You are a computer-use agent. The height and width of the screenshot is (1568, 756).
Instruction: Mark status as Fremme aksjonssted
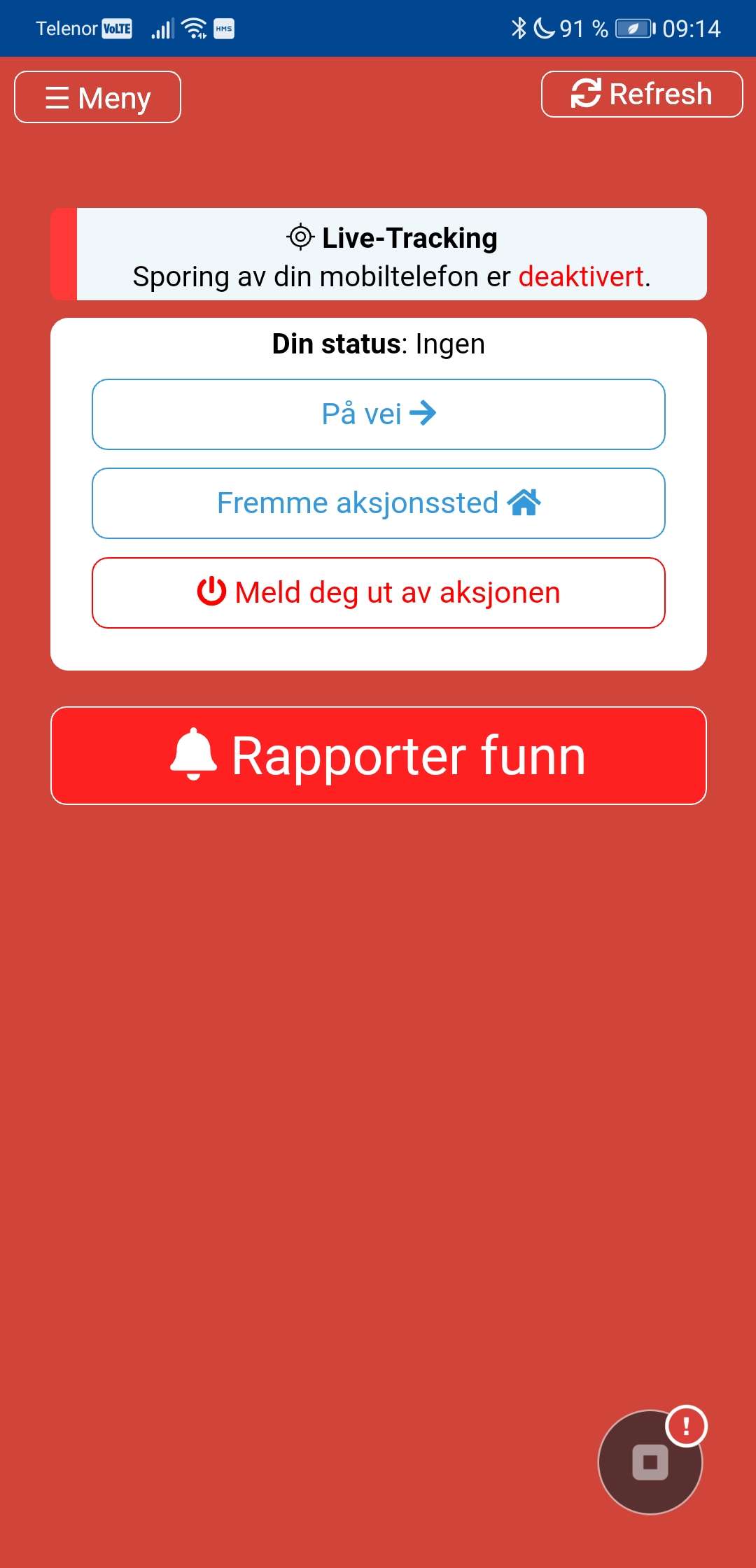click(378, 503)
